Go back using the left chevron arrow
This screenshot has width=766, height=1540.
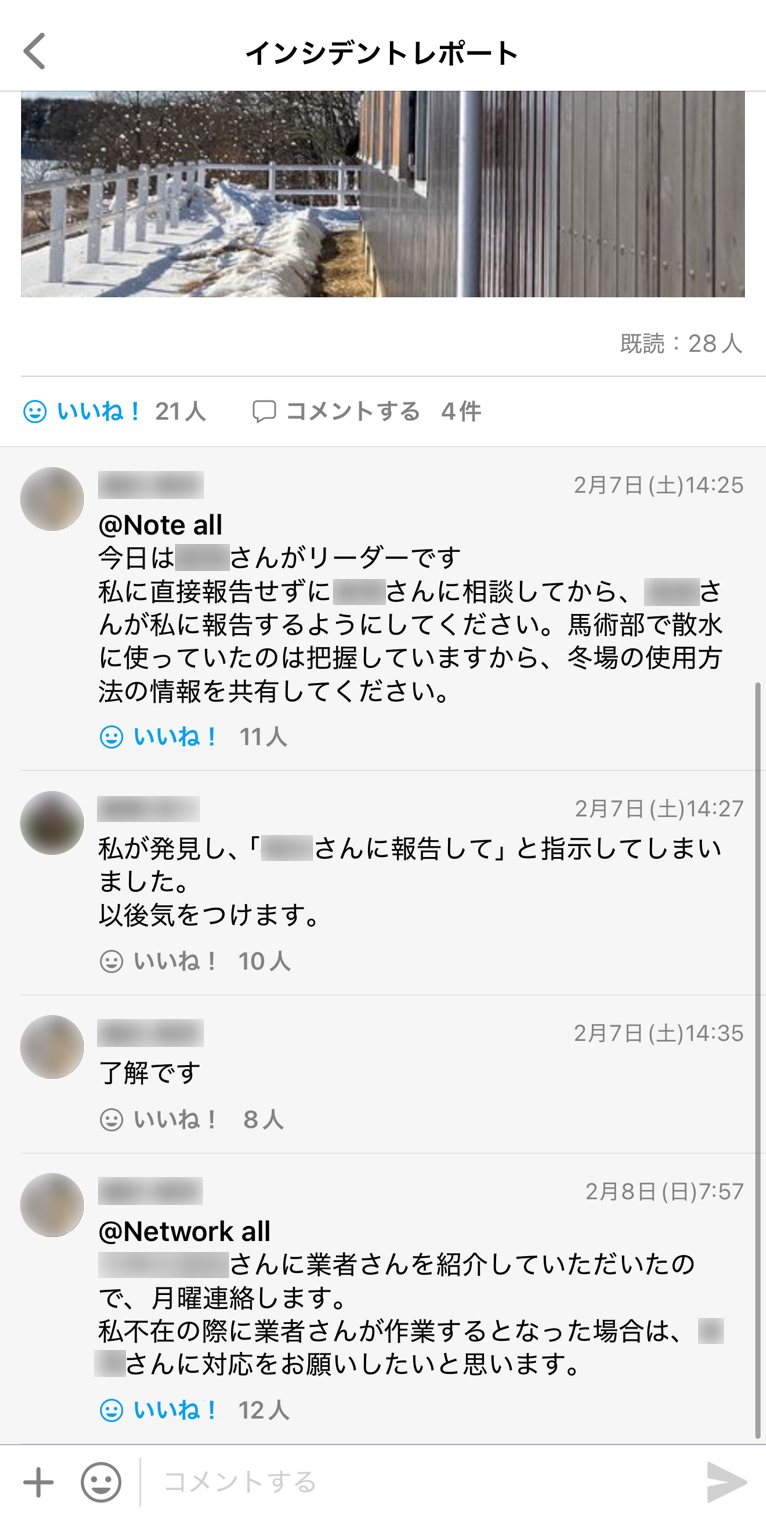point(34,50)
